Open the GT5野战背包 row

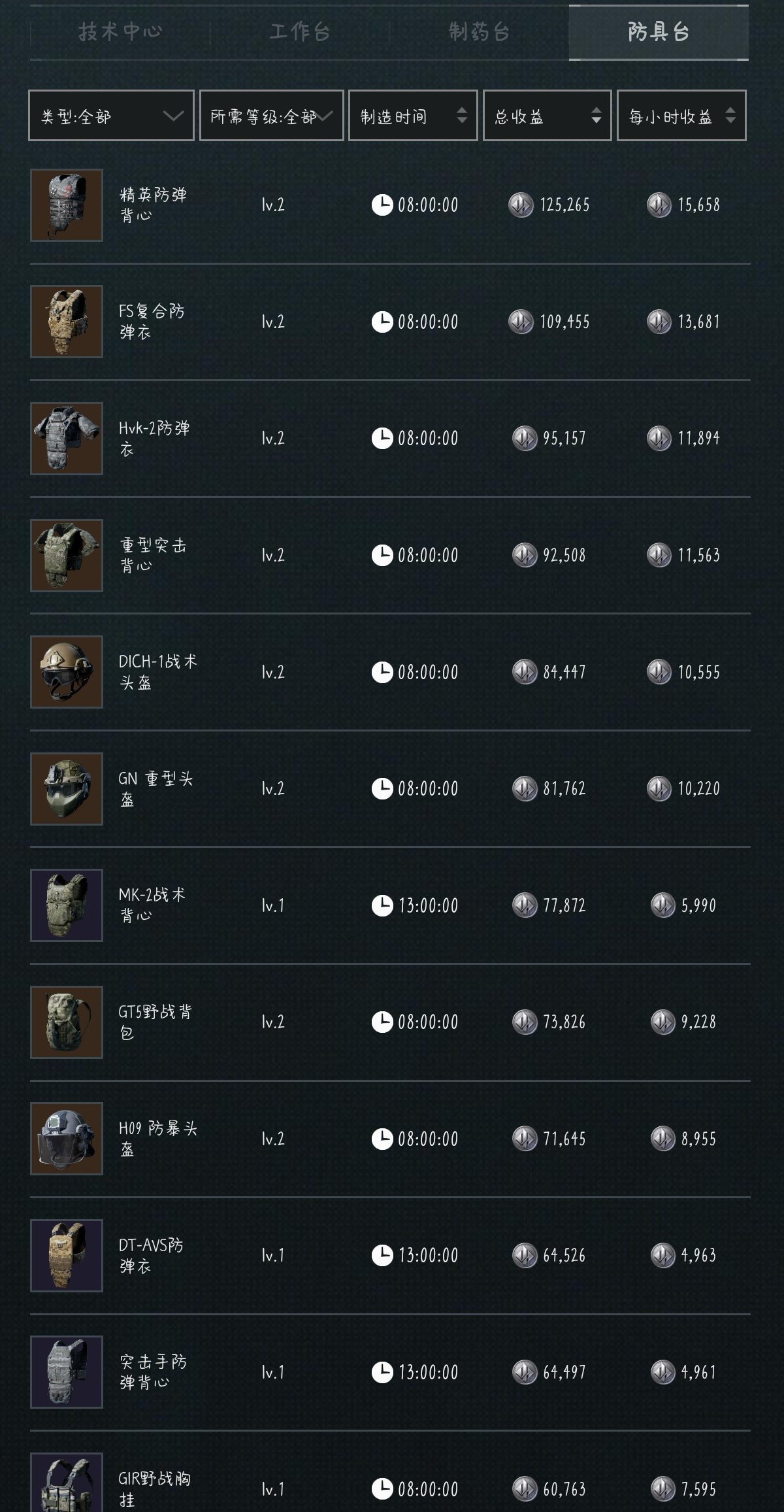coord(390,1022)
